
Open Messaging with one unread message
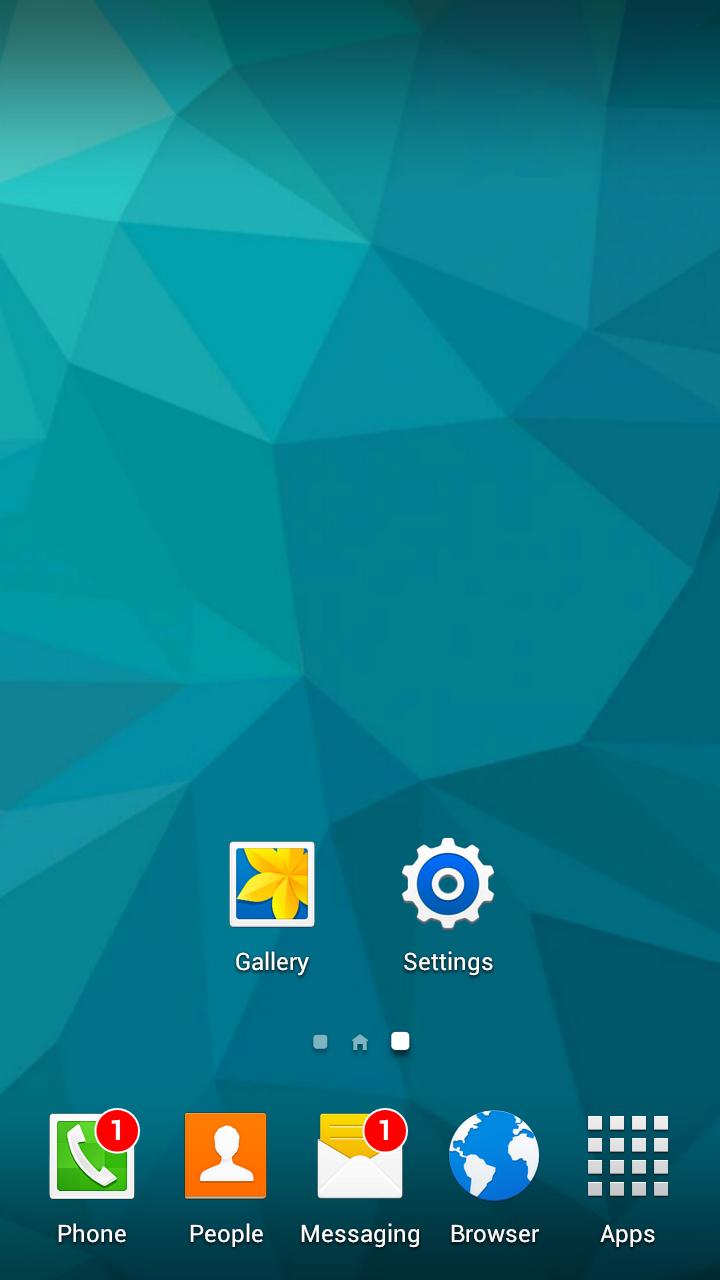[x=360, y=1158]
